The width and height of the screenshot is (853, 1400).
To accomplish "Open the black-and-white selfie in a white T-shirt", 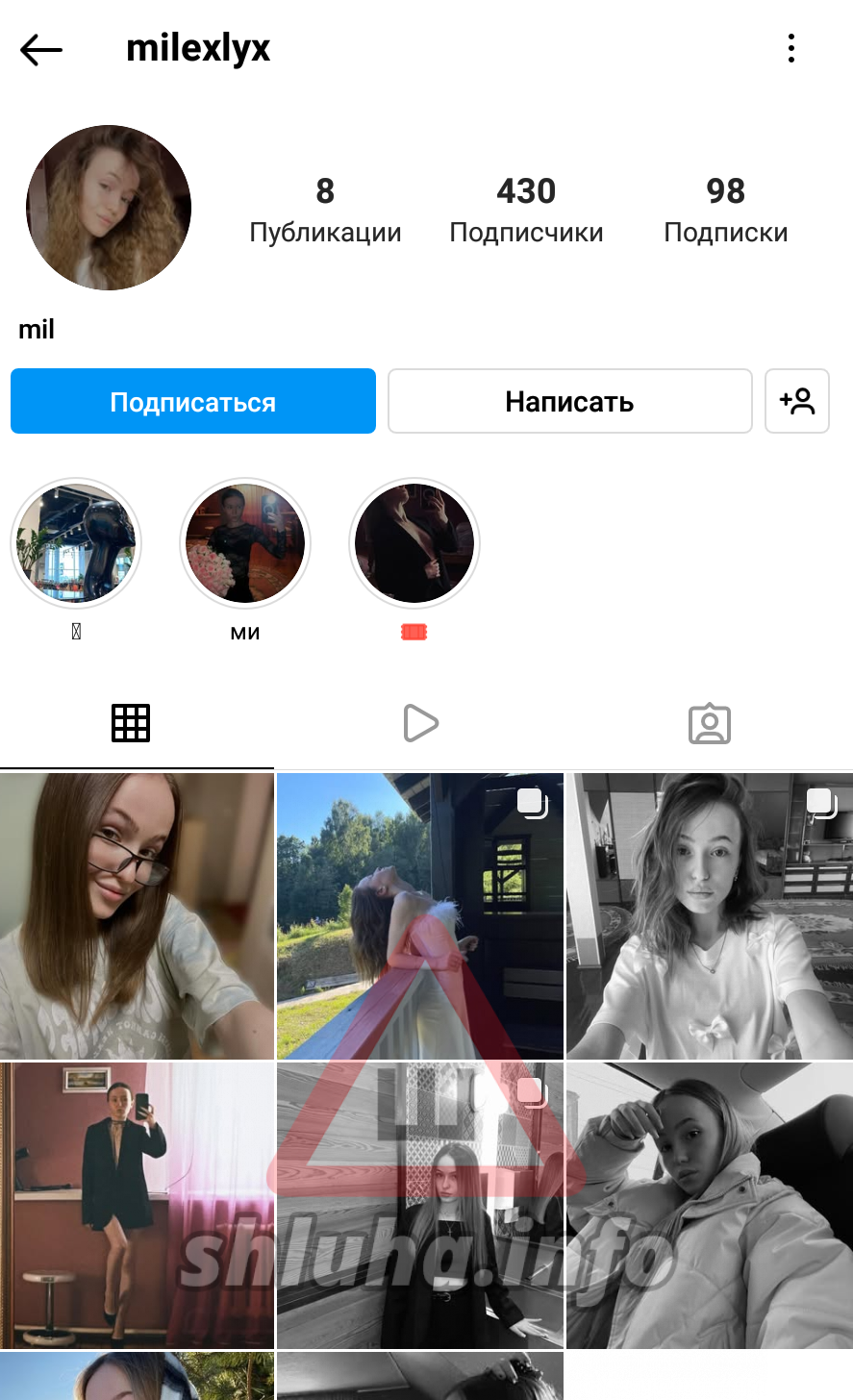I will pos(710,915).
